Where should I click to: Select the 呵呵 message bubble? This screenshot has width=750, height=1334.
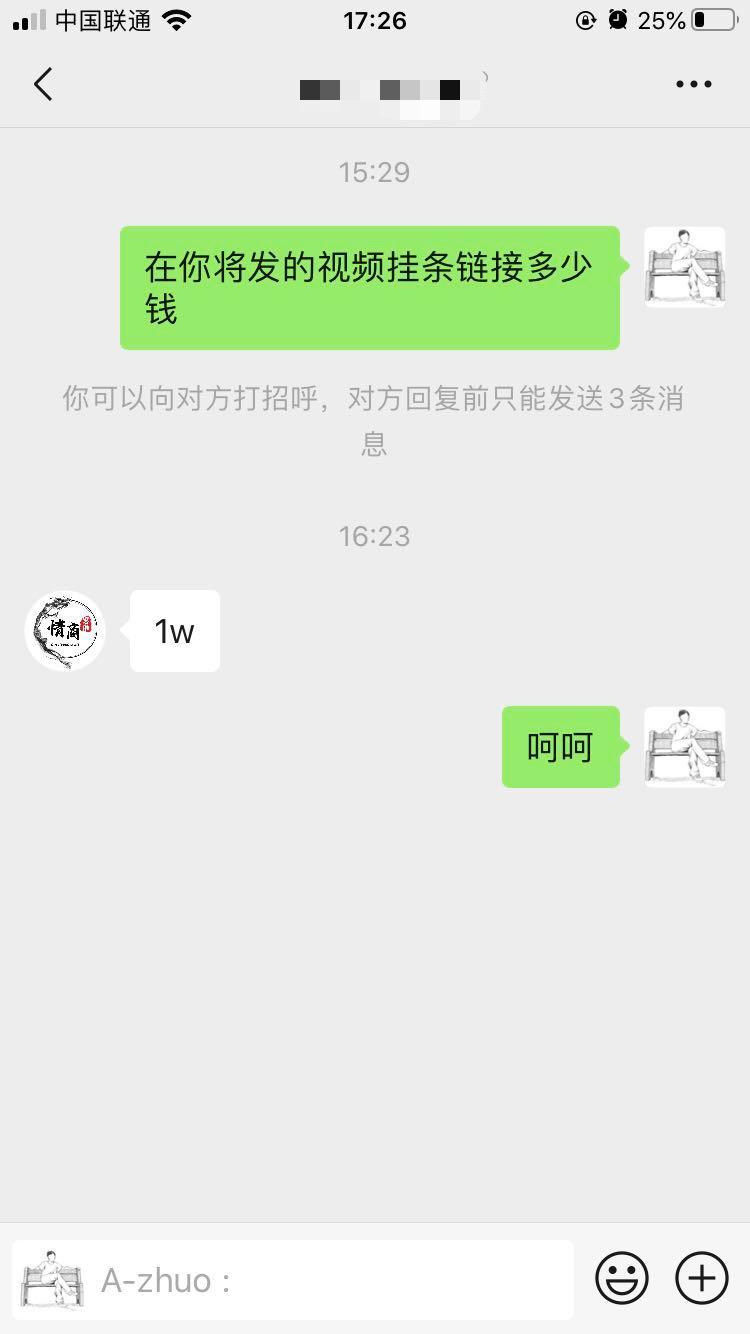click(560, 747)
